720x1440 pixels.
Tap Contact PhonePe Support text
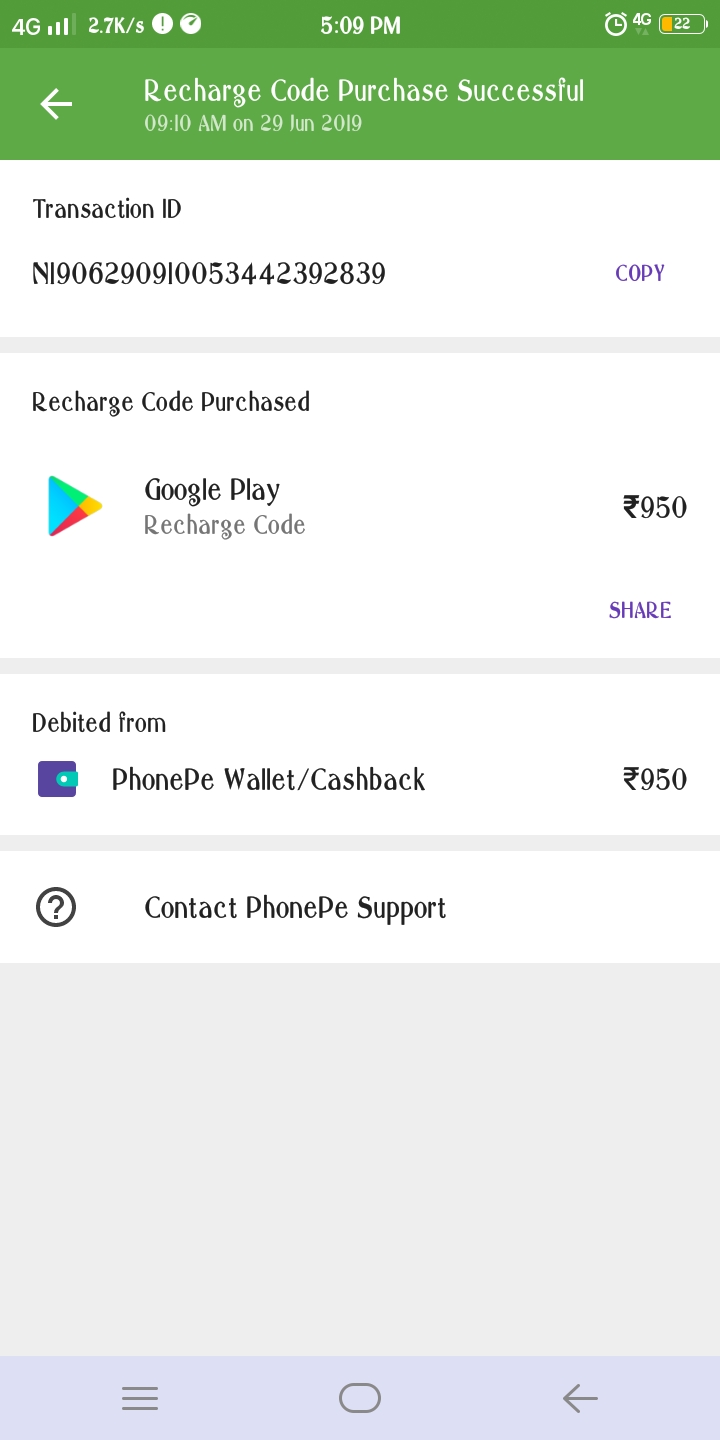click(295, 907)
